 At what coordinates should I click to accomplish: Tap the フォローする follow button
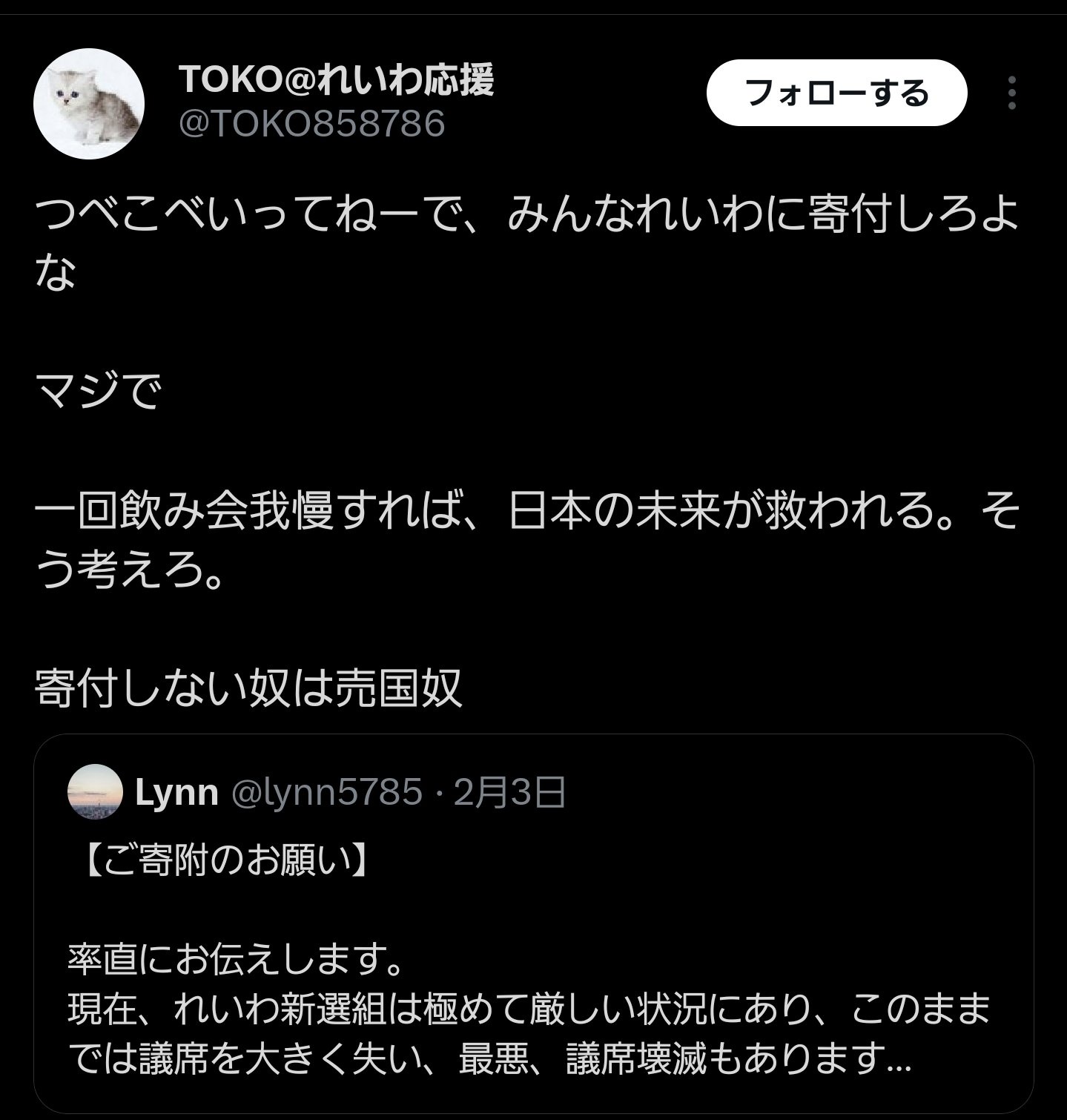pyautogui.click(x=836, y=93)
